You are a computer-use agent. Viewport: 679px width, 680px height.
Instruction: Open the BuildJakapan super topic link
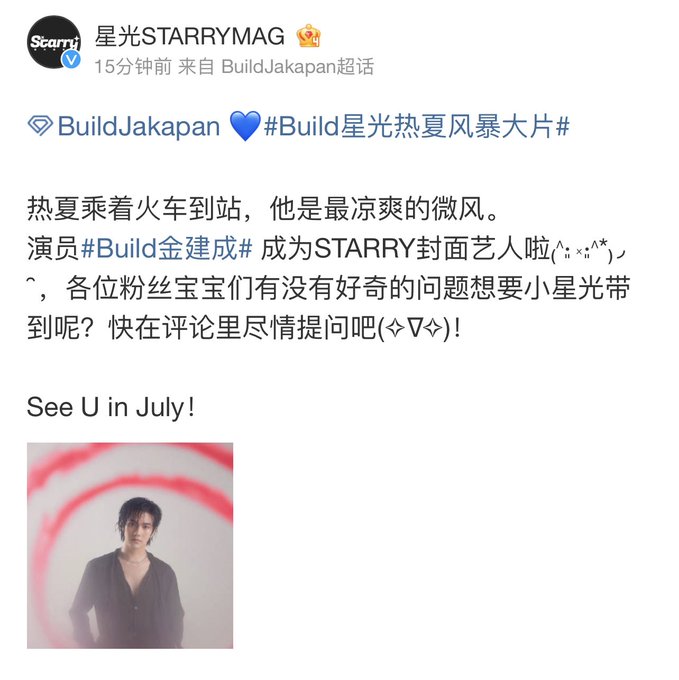pos(124,126)
